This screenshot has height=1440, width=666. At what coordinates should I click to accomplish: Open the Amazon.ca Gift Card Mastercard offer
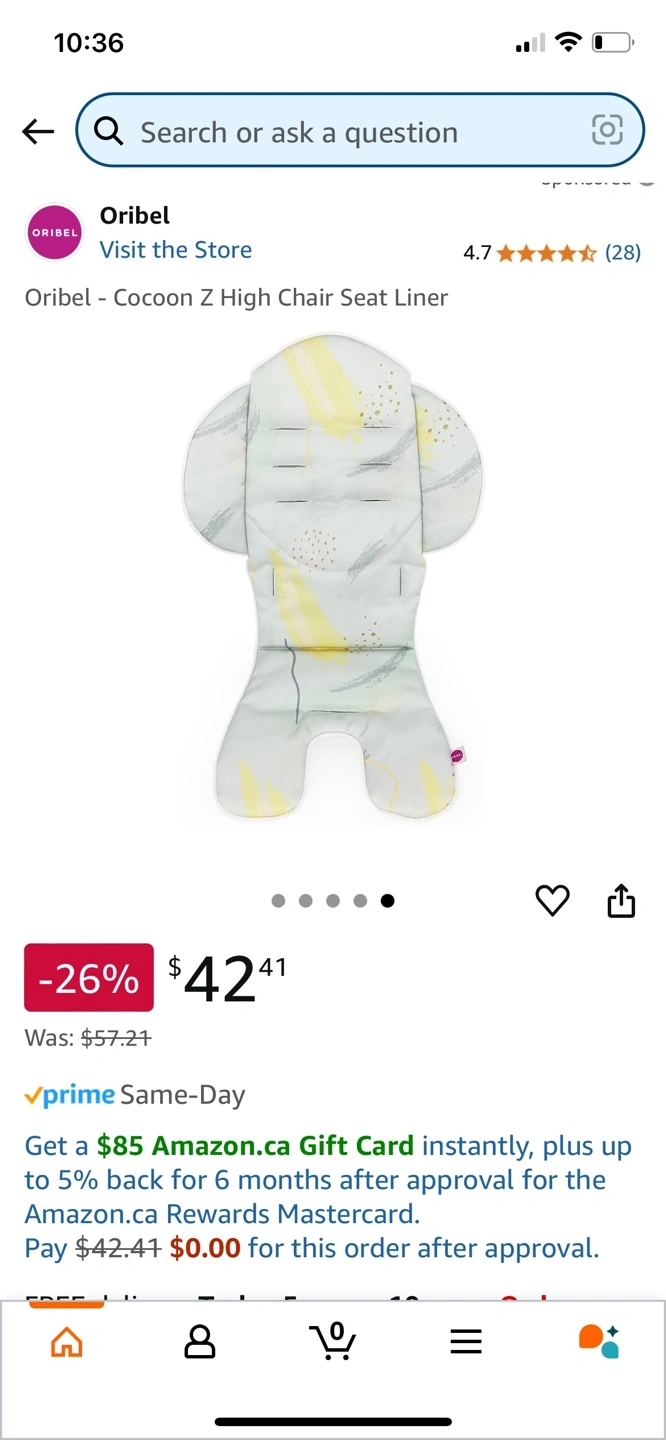328,1197
